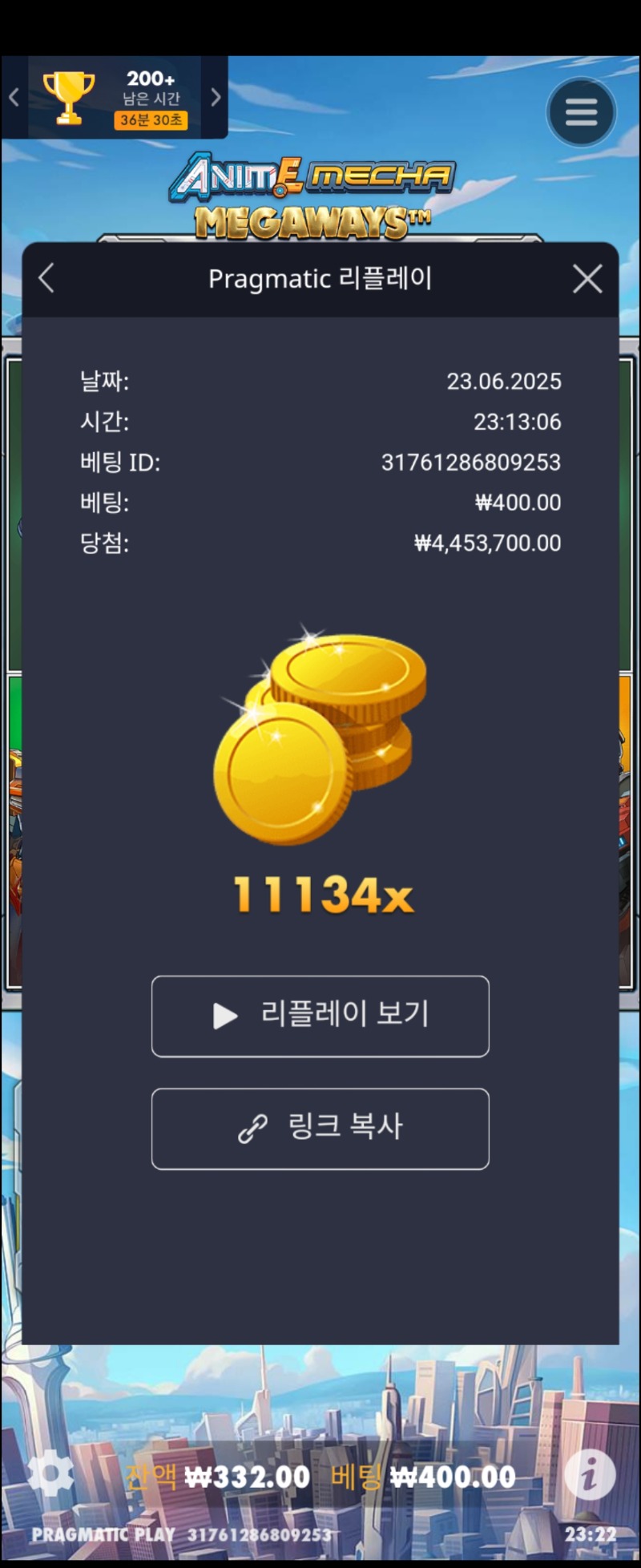Copy the replay link via 링크 복사

(x=320, y=1128)
